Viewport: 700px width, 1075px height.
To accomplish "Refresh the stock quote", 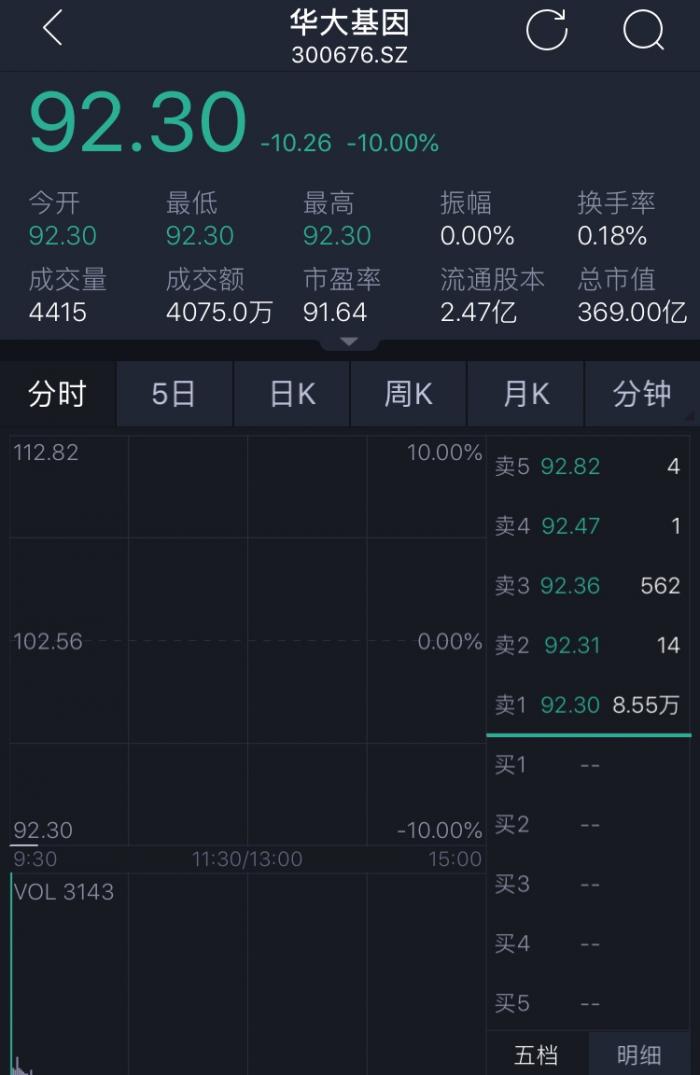I will coord(547,29).
